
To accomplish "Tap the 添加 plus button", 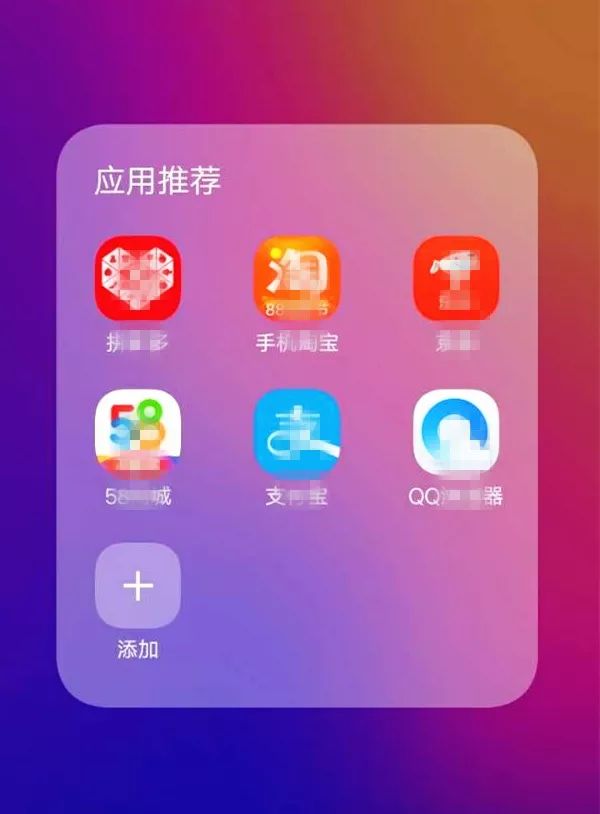I will pos(137,585).
